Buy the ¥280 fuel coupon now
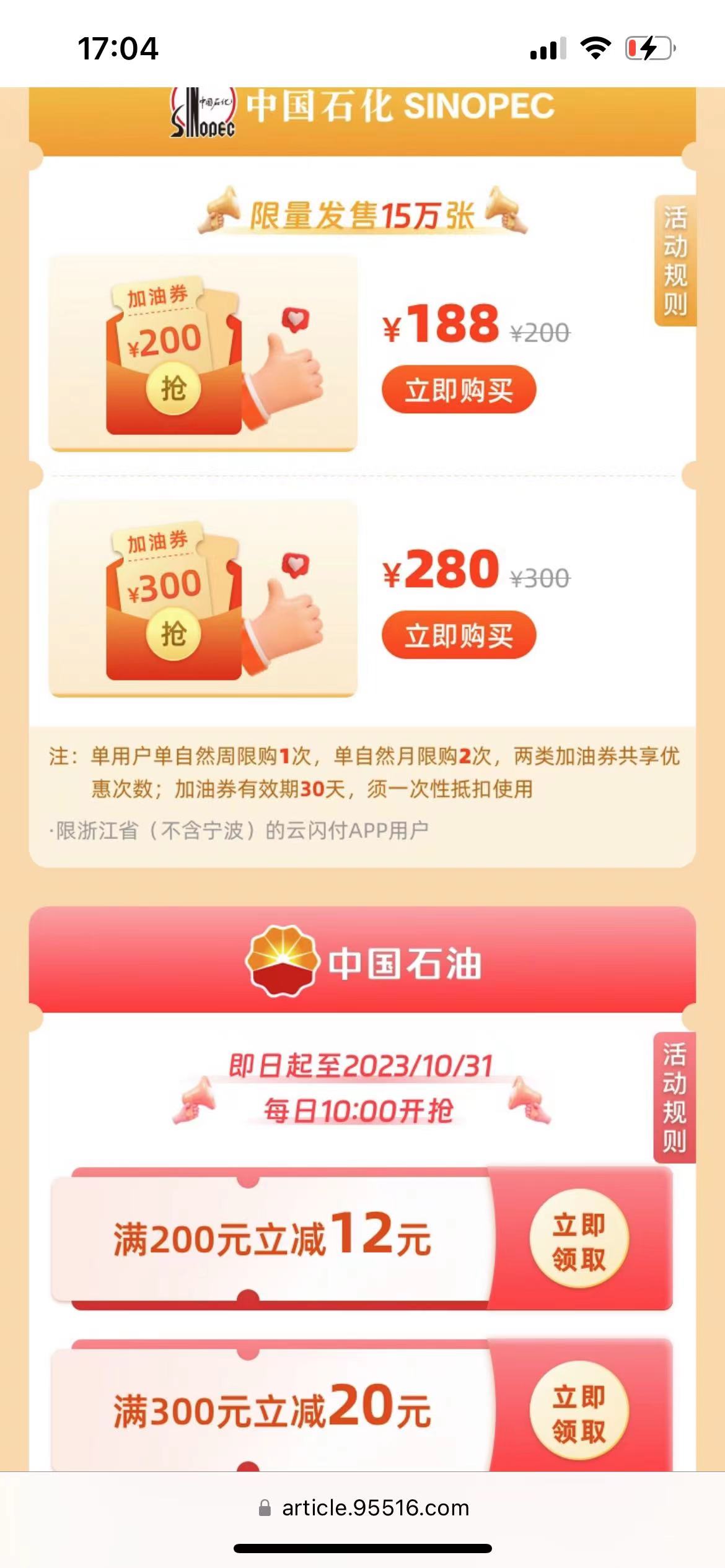Screen dimensions: 725x1568 click(459, 635)
